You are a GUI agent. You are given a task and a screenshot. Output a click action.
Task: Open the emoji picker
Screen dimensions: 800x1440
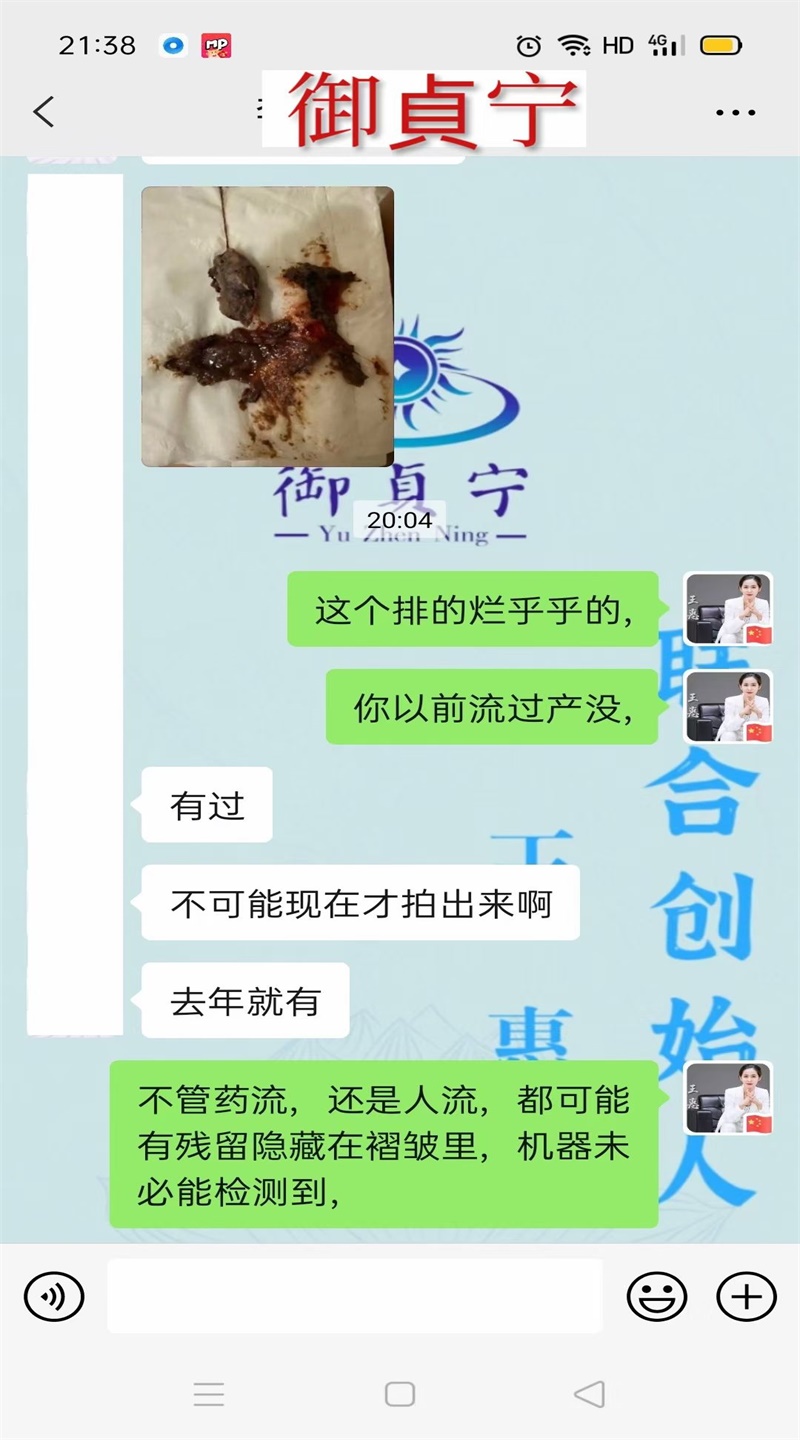pyautogui.click(x=656, y=1297)
